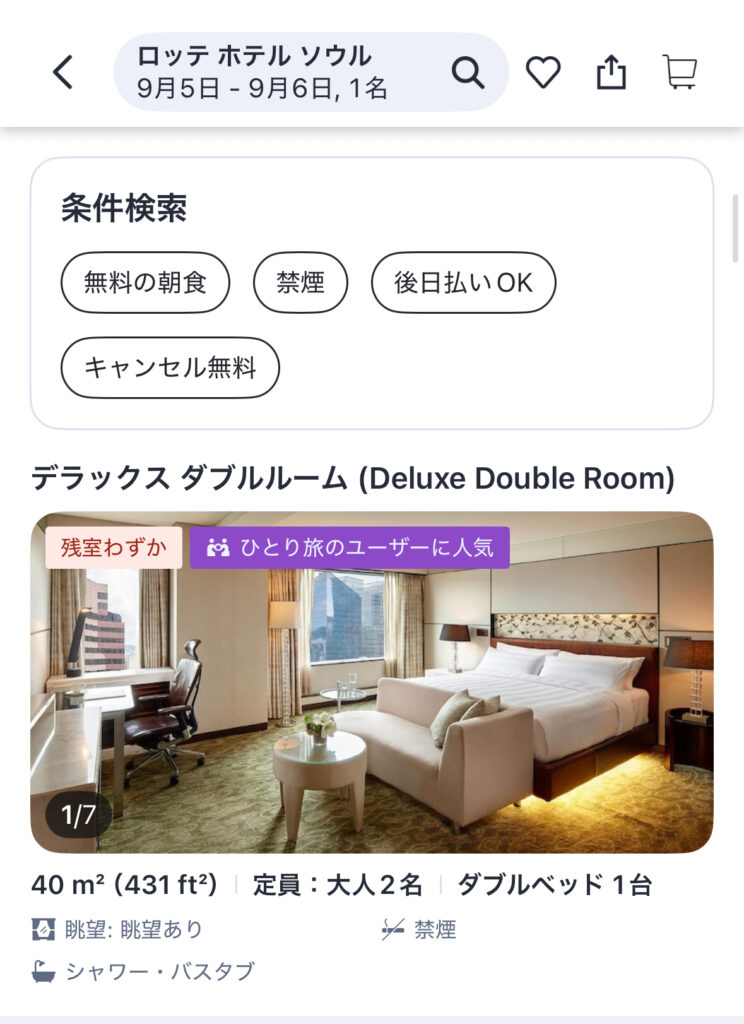Share this hotel page
744x1024 pixels.
pyautogui.click(x=611, y=72)
